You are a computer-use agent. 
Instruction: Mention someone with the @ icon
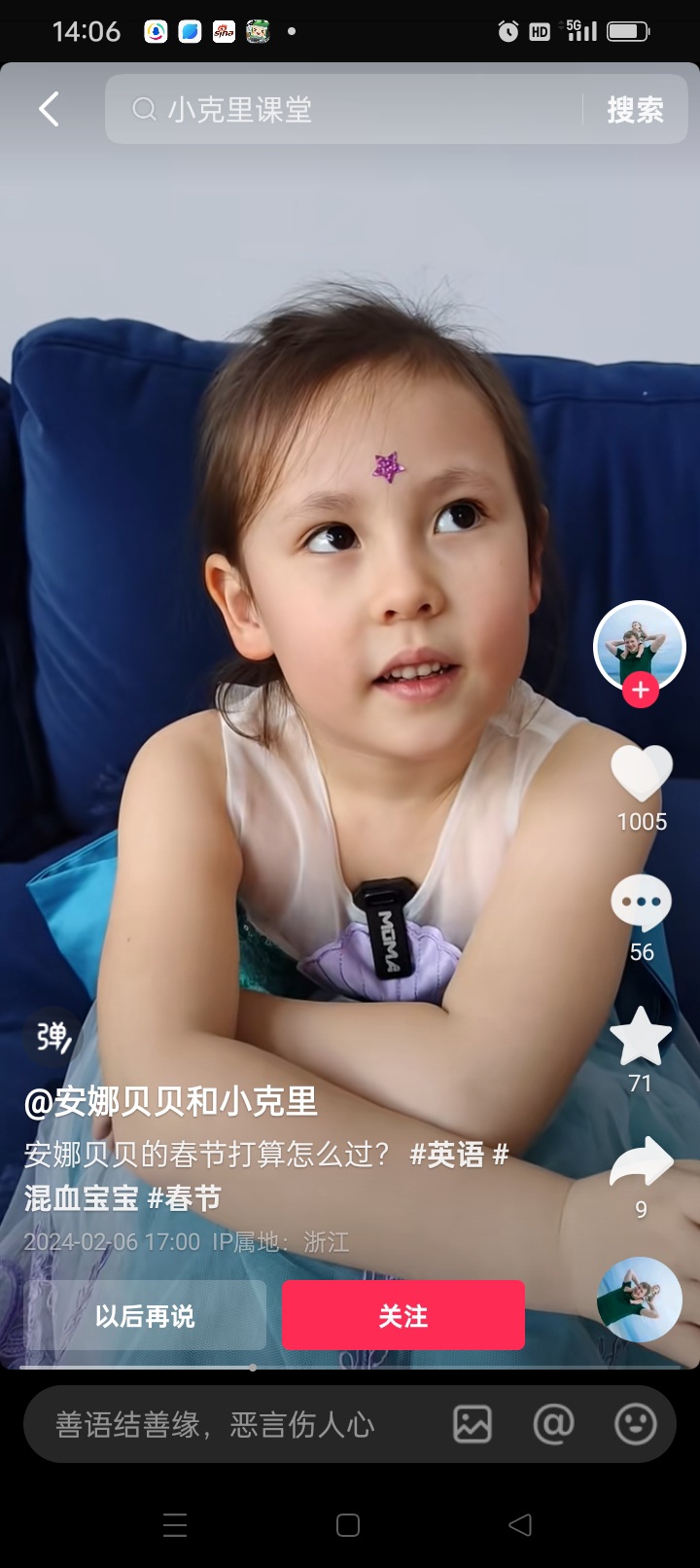[554, 1424]
